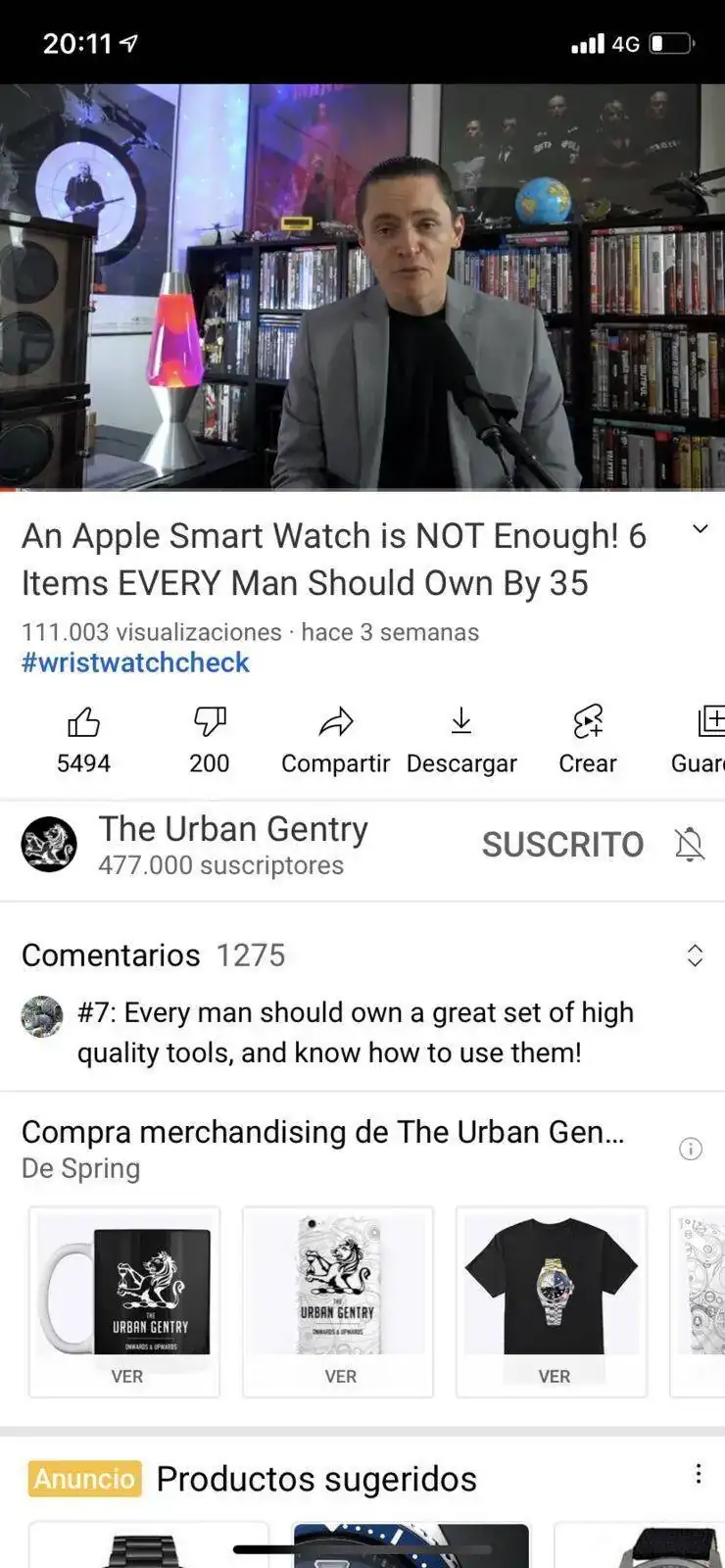Change notification bell settings for channel
This screenshot has width=725, height=1568.
690,844
